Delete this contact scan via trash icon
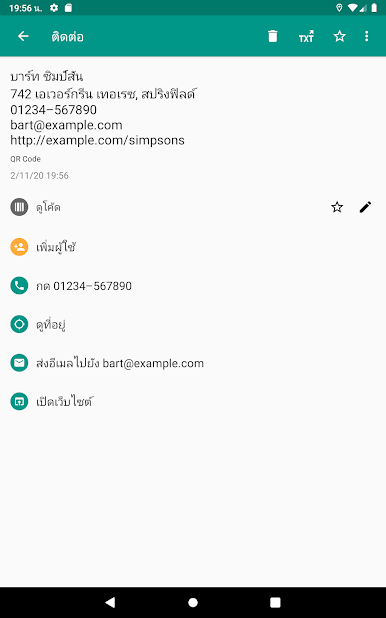The height and width of the screenshot is (618, 386). [272, 36]
